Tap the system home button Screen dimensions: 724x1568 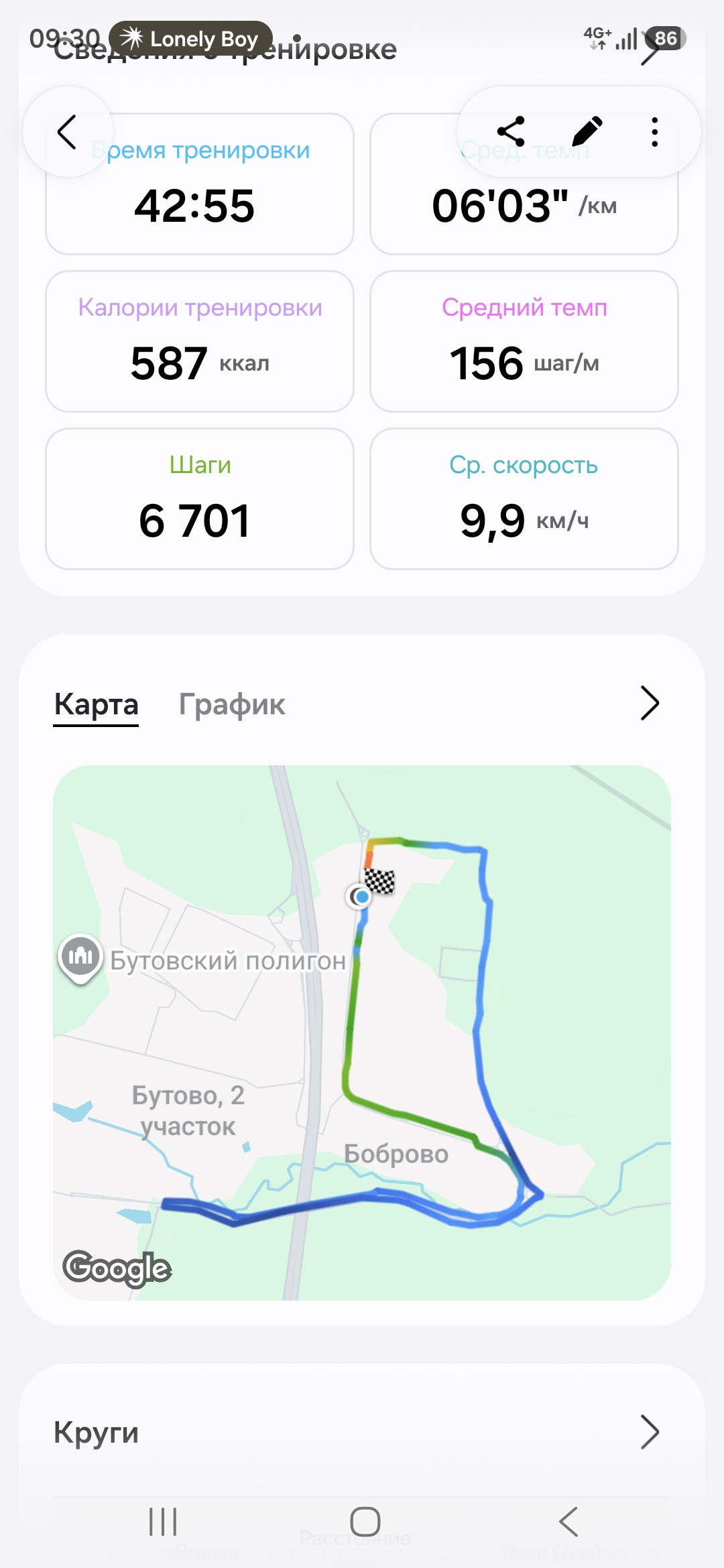(x=365, y=1522)
